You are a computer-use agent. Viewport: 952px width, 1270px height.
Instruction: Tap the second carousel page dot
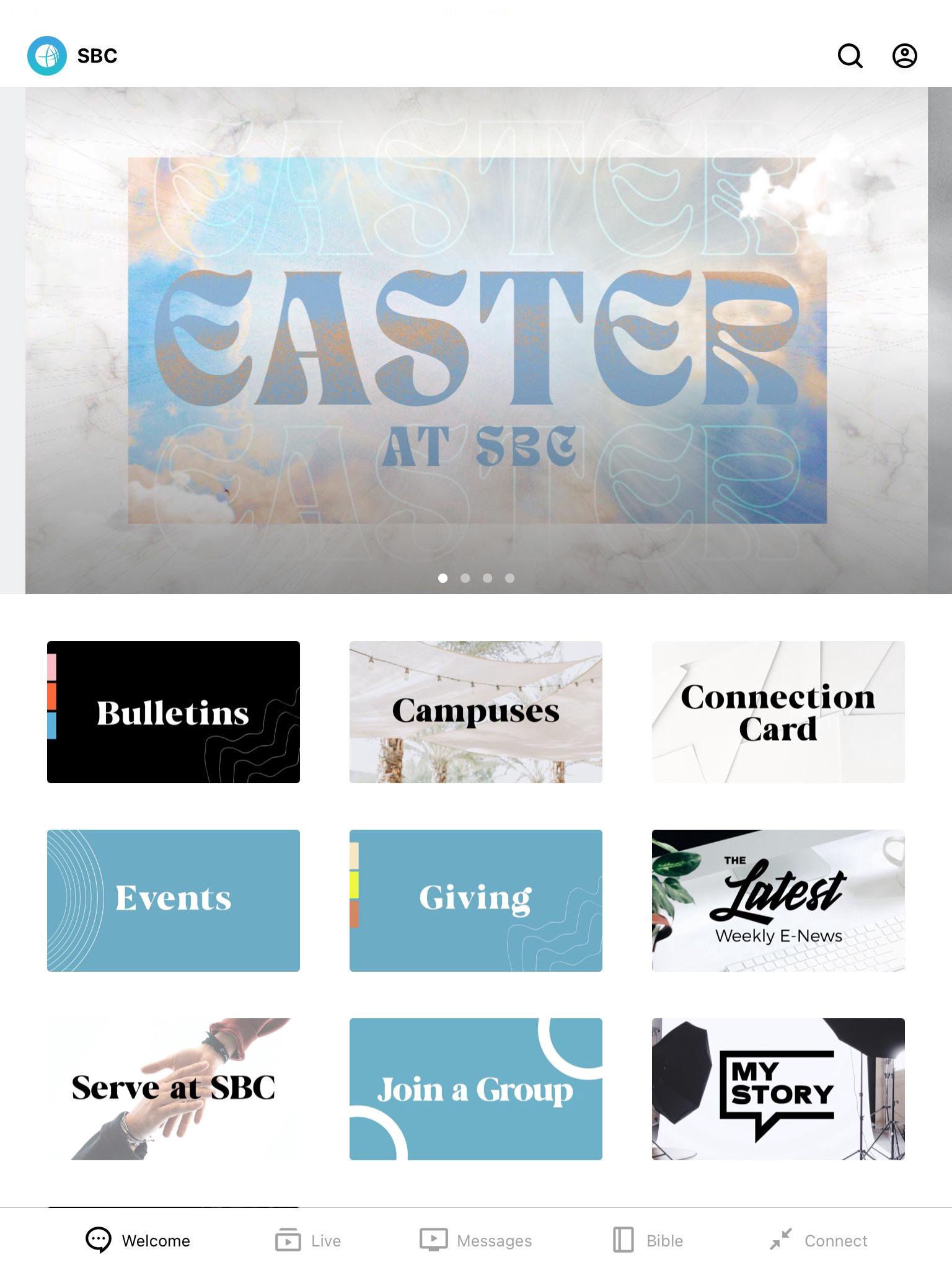[x=465, y=578]
